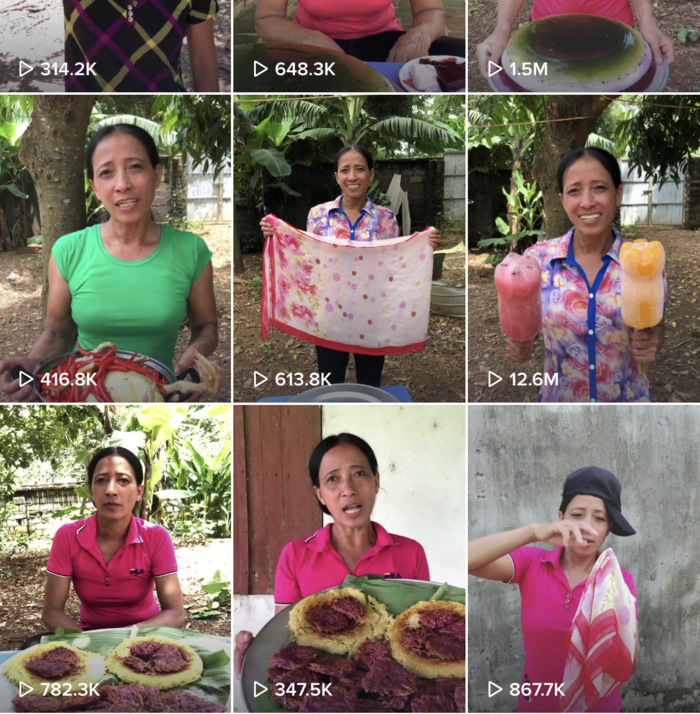Open the 1.5M views video
The image size is (700, 714).
pyautogui.click(x=584, y=45)
